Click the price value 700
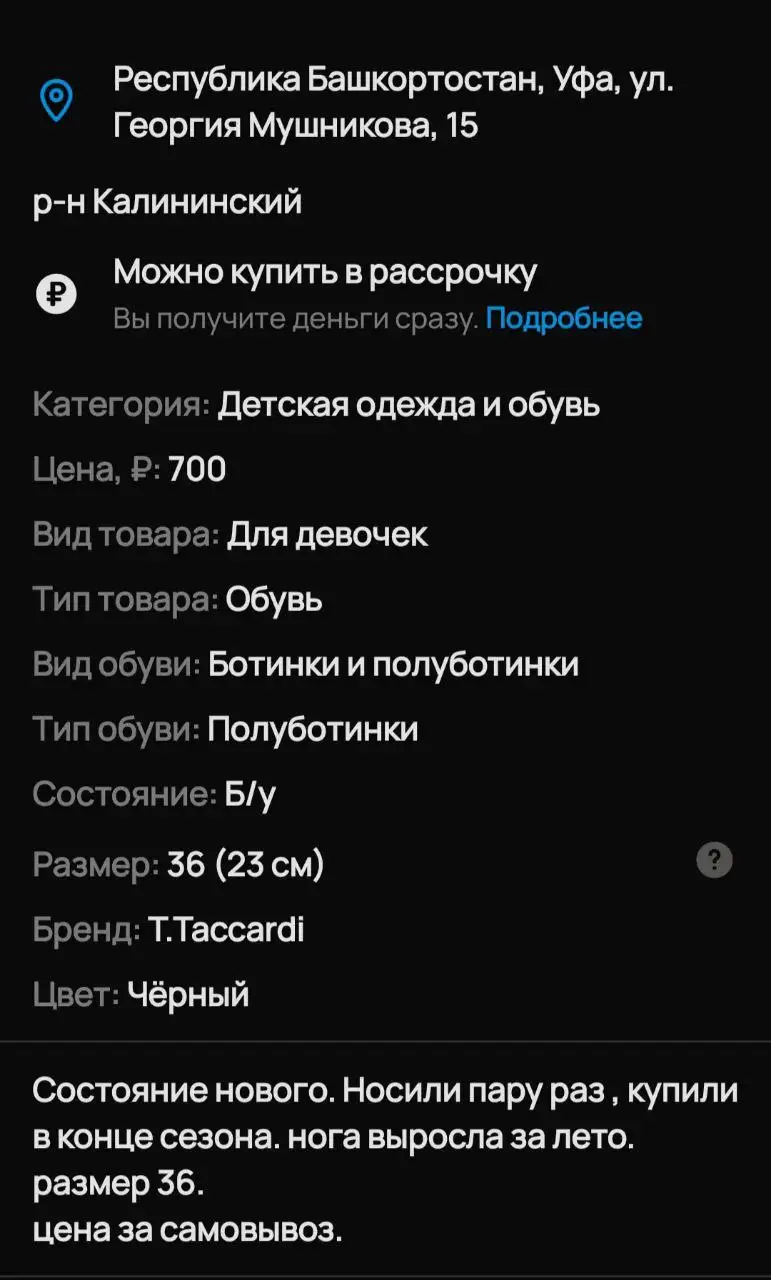Viewport: 771px width, 1280px height. [x=199, y=469]
